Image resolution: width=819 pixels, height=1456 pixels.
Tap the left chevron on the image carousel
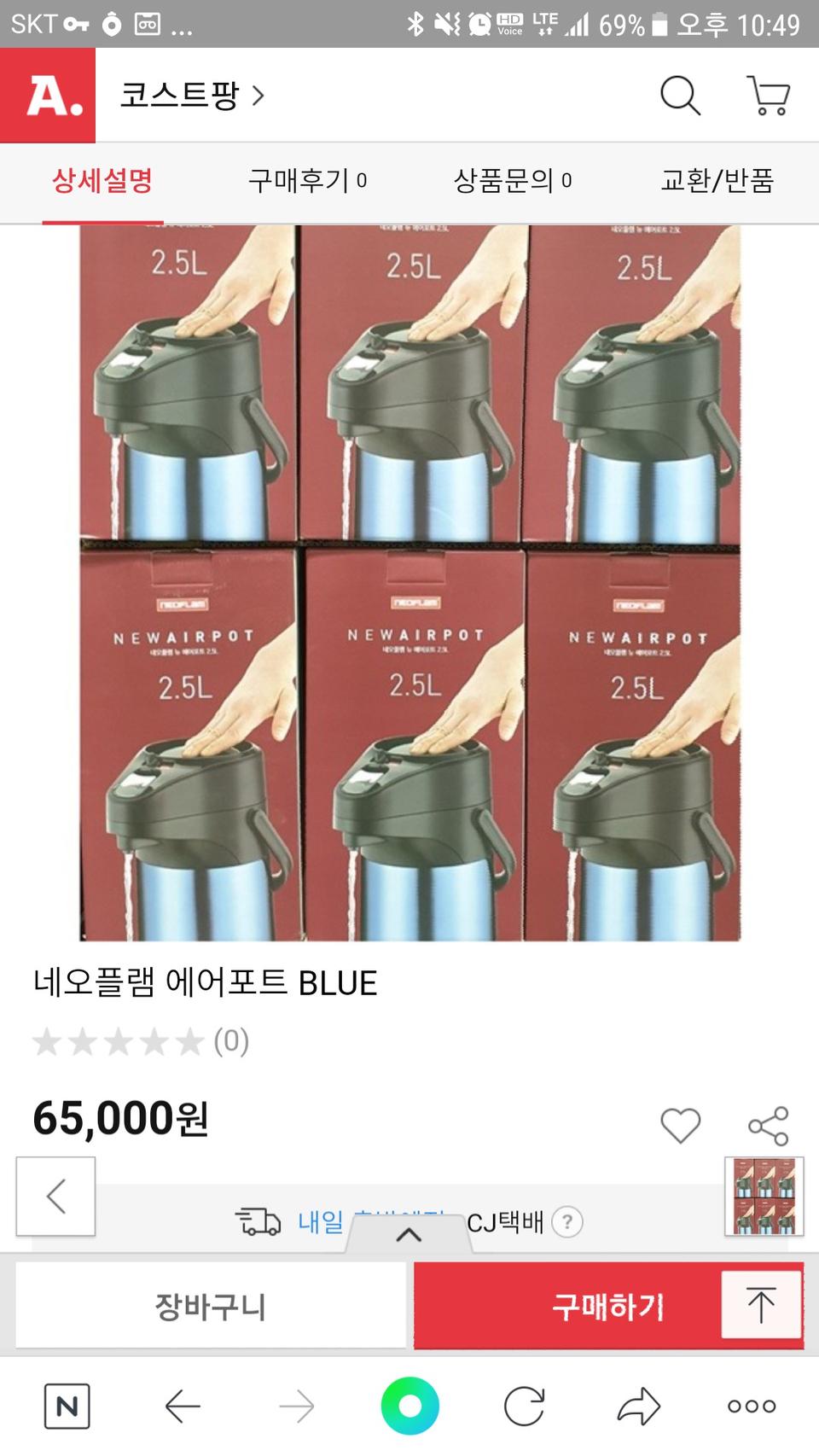[x=56, y=1197]
